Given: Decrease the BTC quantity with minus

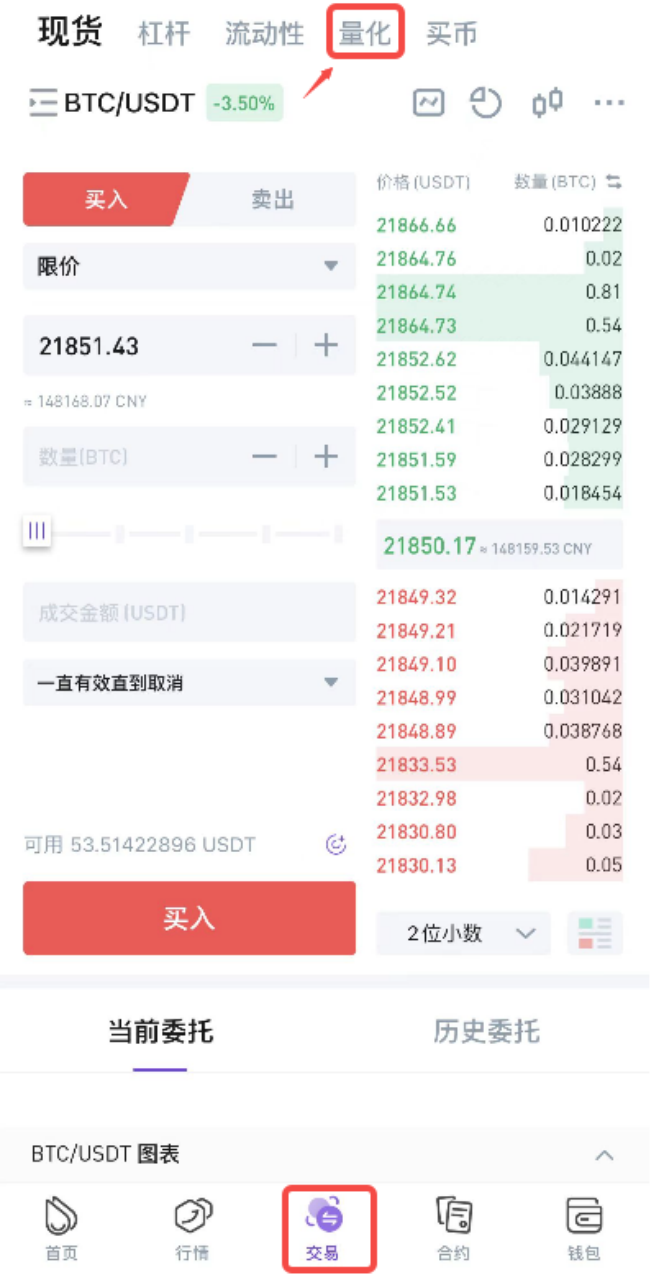Looking at the screenshot, I should pos(264,457).
